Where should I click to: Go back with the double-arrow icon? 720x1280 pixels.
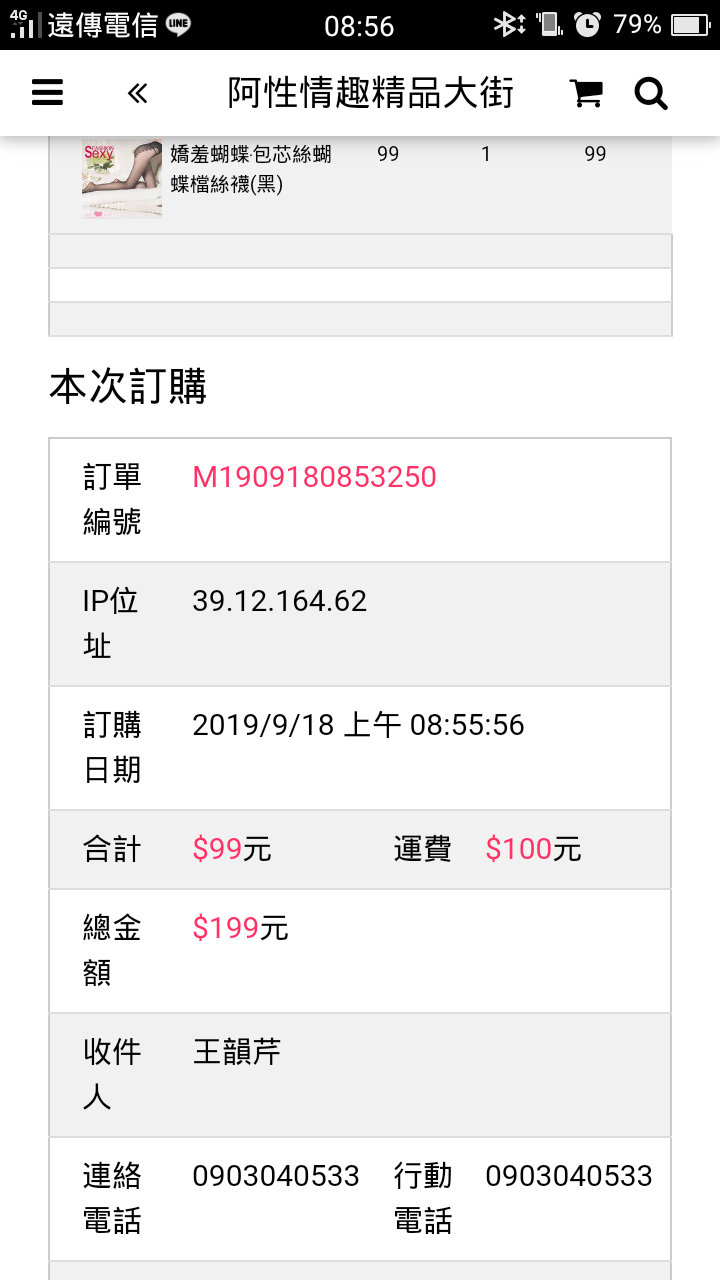pyautogui.click(x=137, y=93)
